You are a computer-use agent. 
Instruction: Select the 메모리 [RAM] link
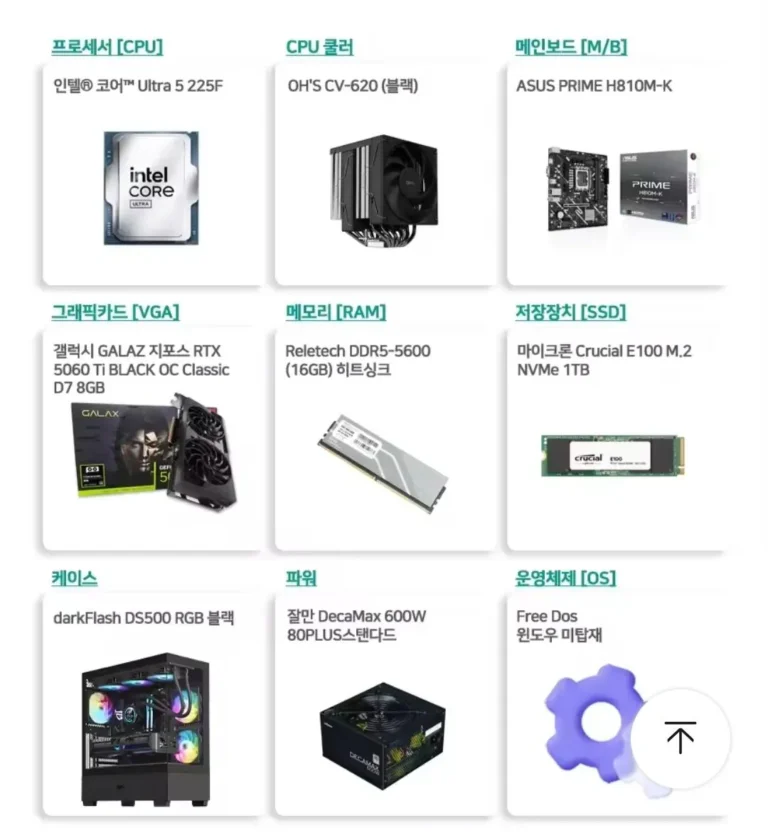335,312
